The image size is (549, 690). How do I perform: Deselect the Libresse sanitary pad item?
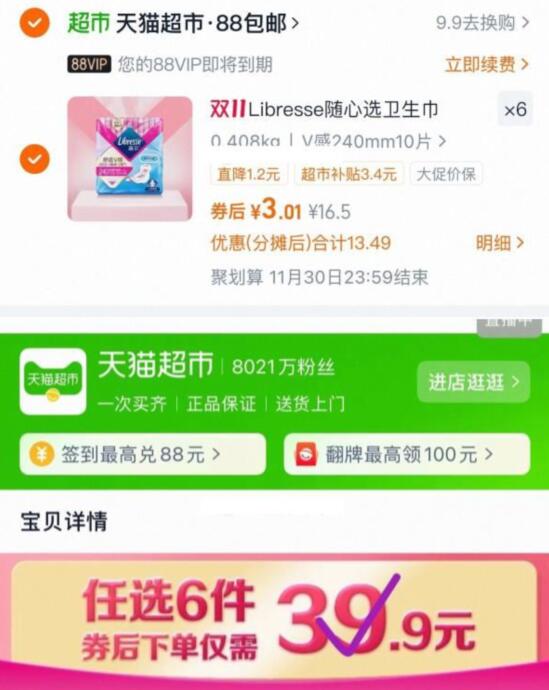click(34, 159)
